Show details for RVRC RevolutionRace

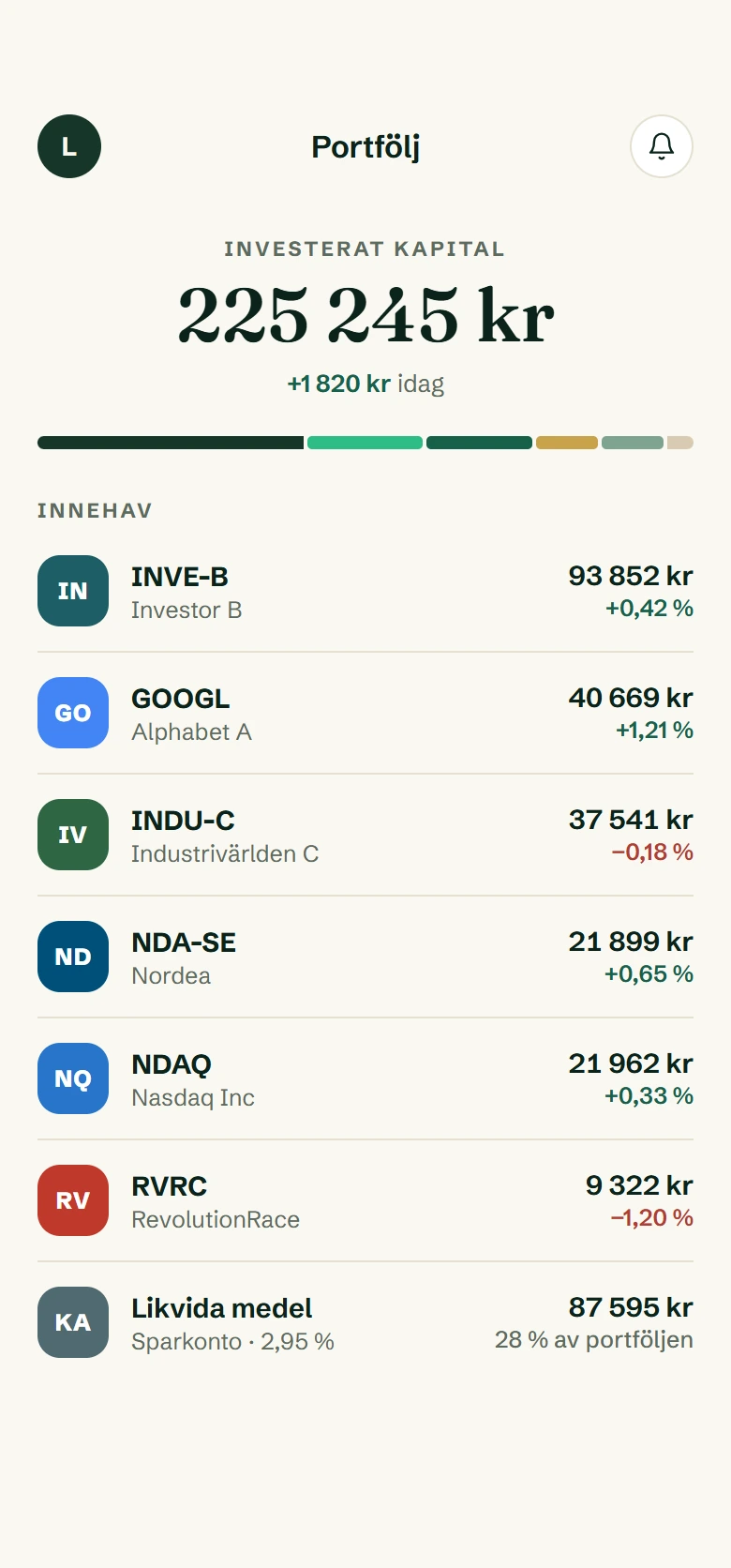click(x=365, y=1201)
